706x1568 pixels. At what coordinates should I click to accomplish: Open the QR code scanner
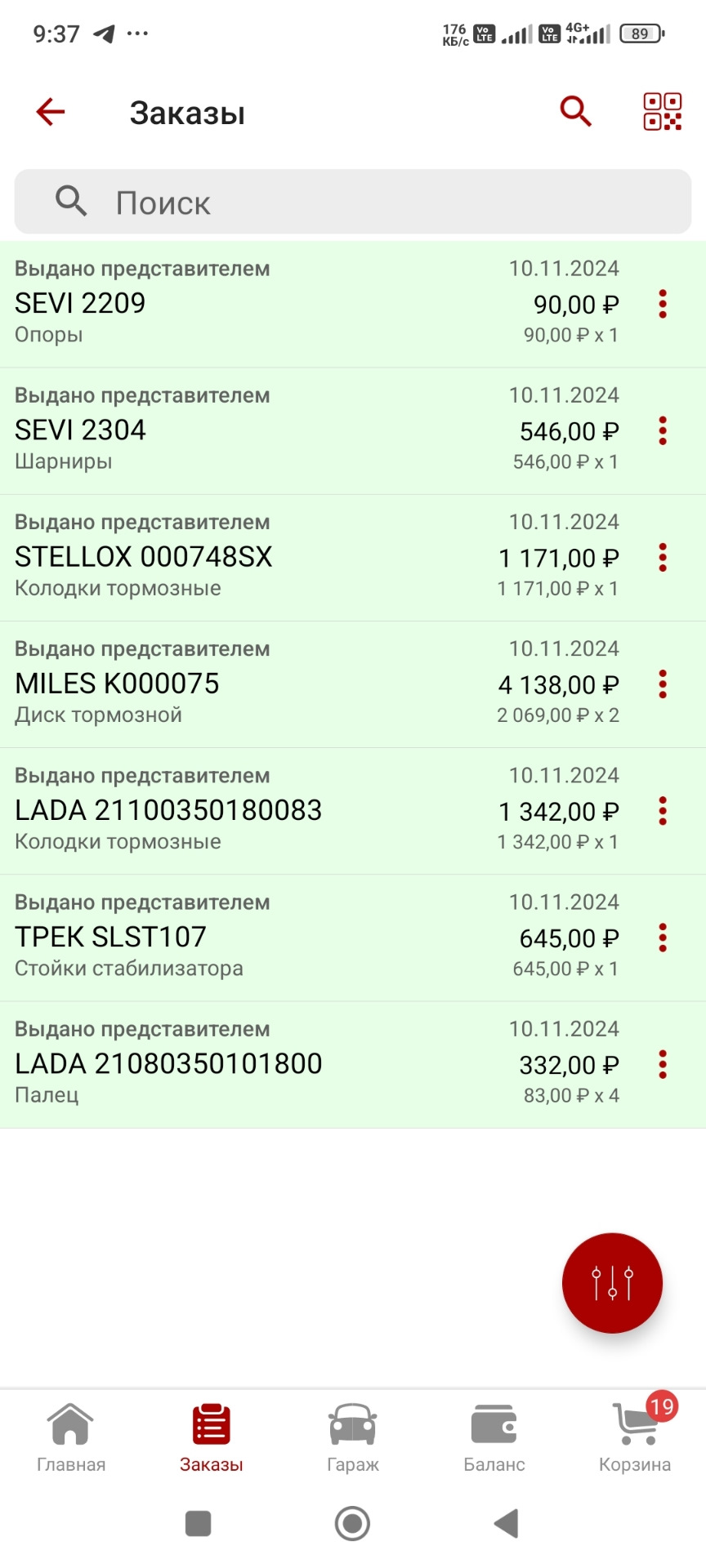(x=662, y=112)
